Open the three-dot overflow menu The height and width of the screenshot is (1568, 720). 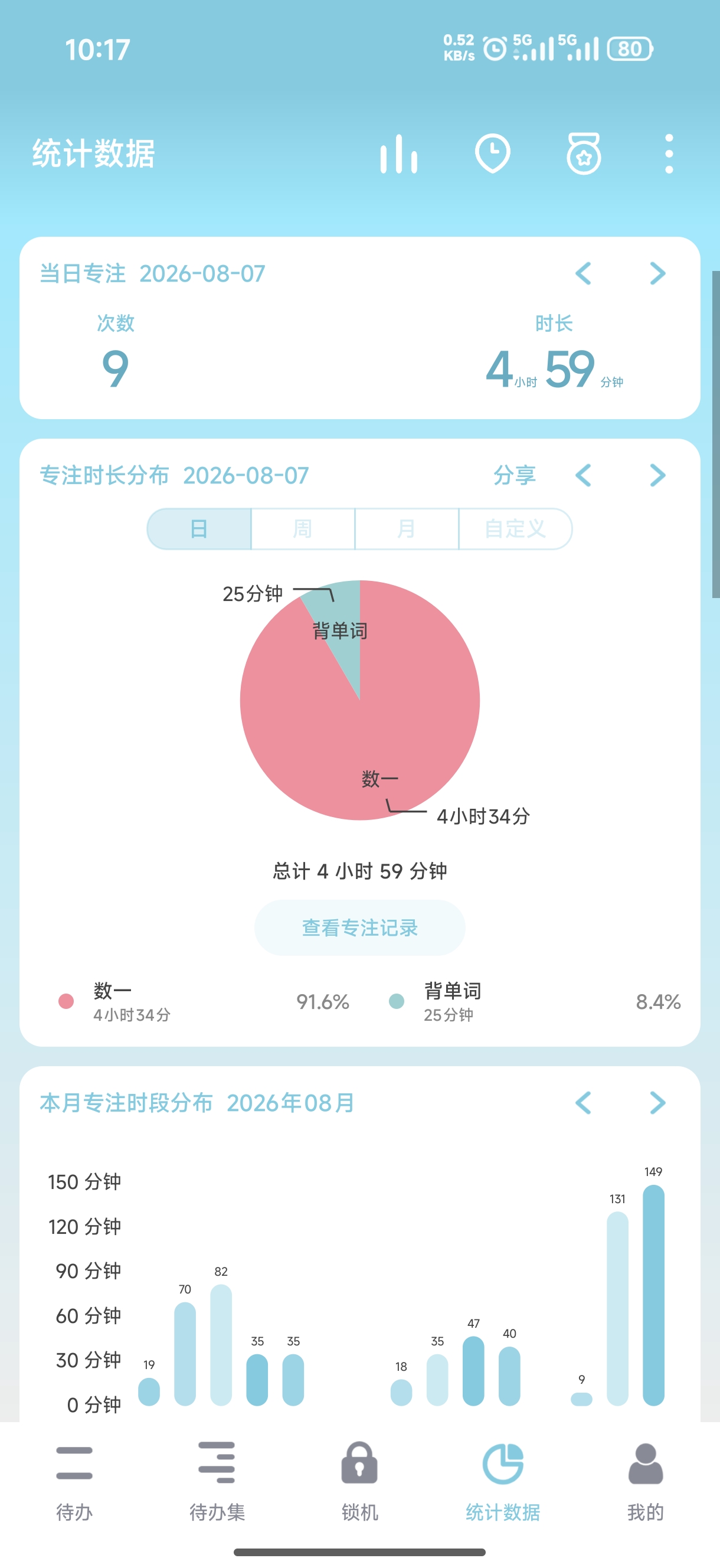[669, 153]
